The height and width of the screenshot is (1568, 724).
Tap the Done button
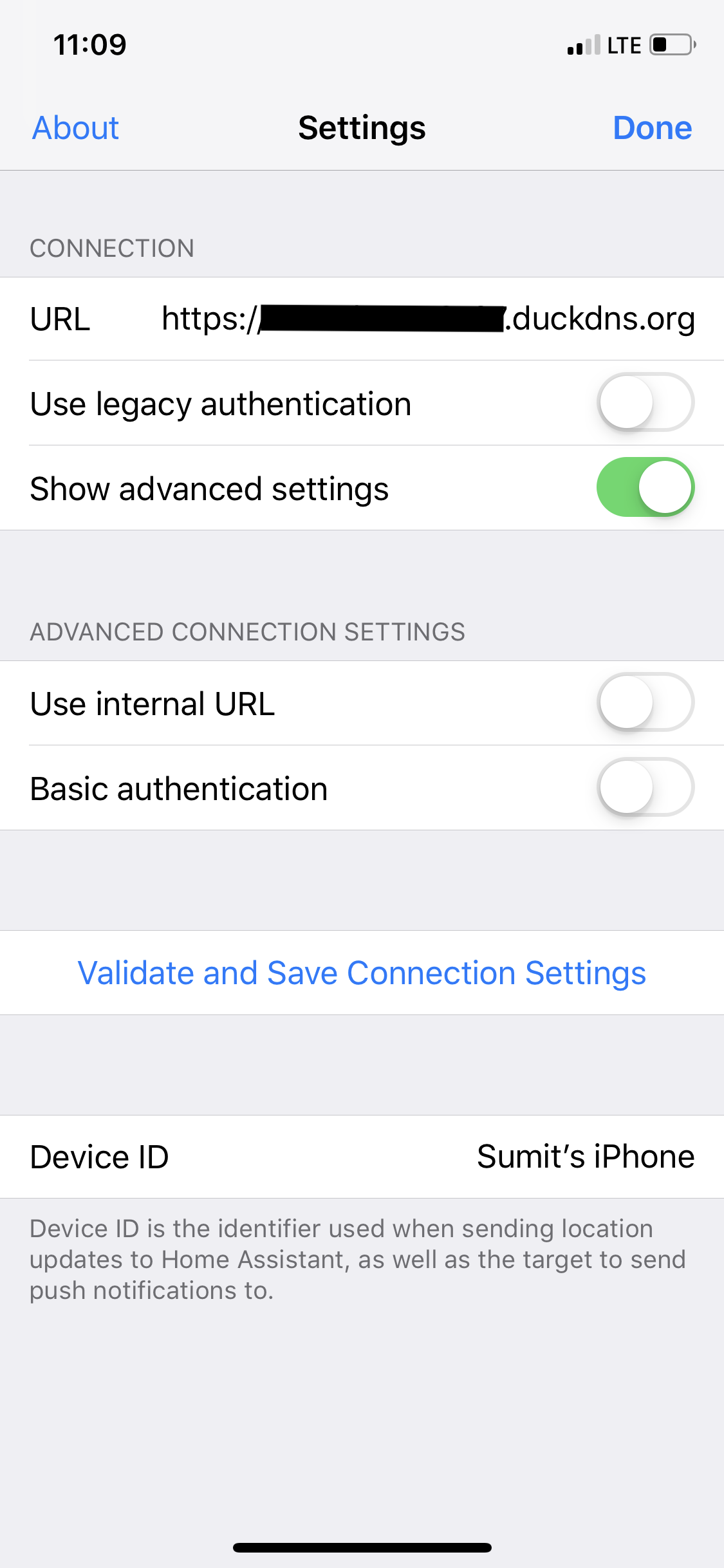pyautogui.click(x=653, y=127)
